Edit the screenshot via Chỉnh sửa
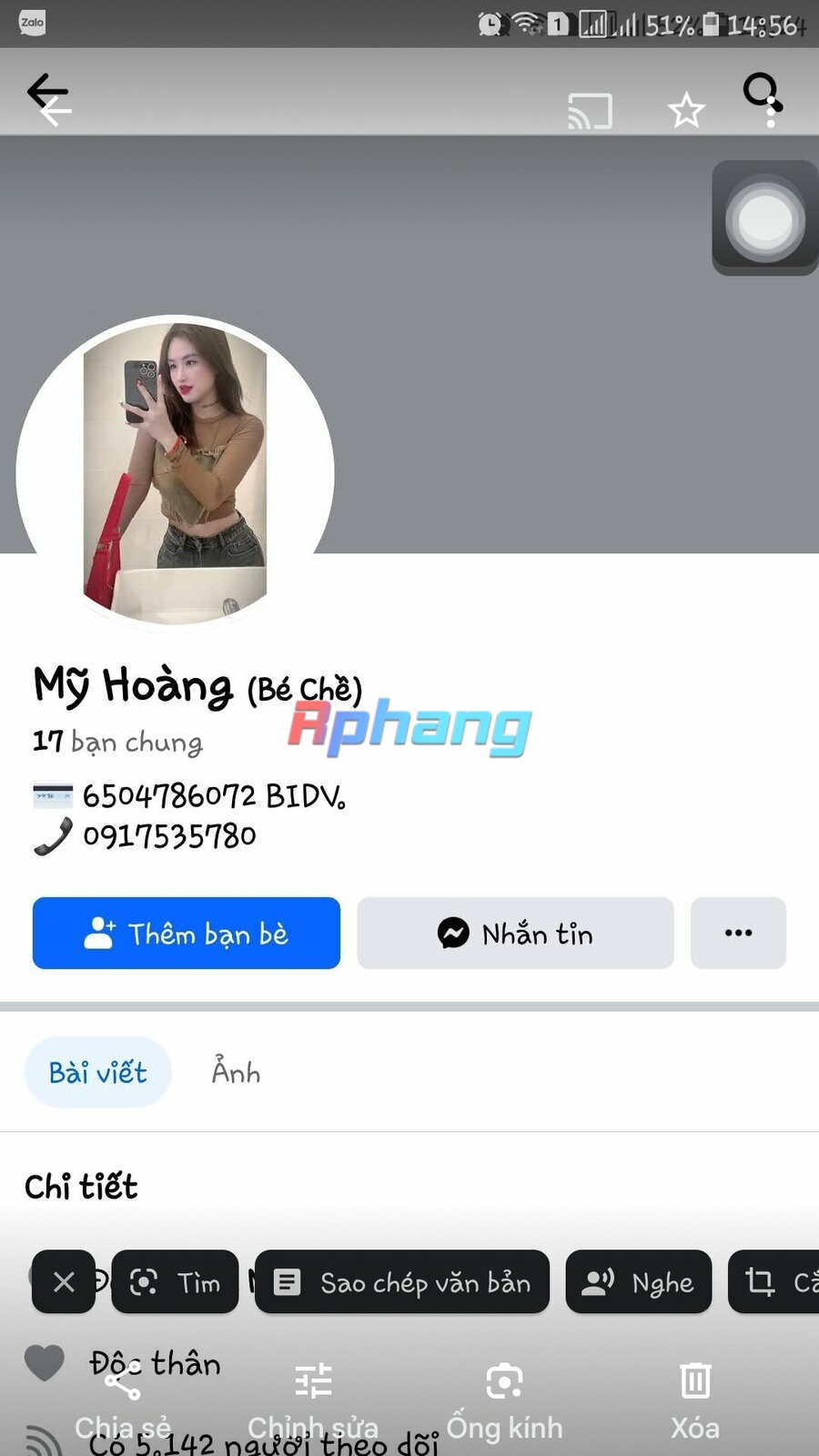 [313, 1403]
